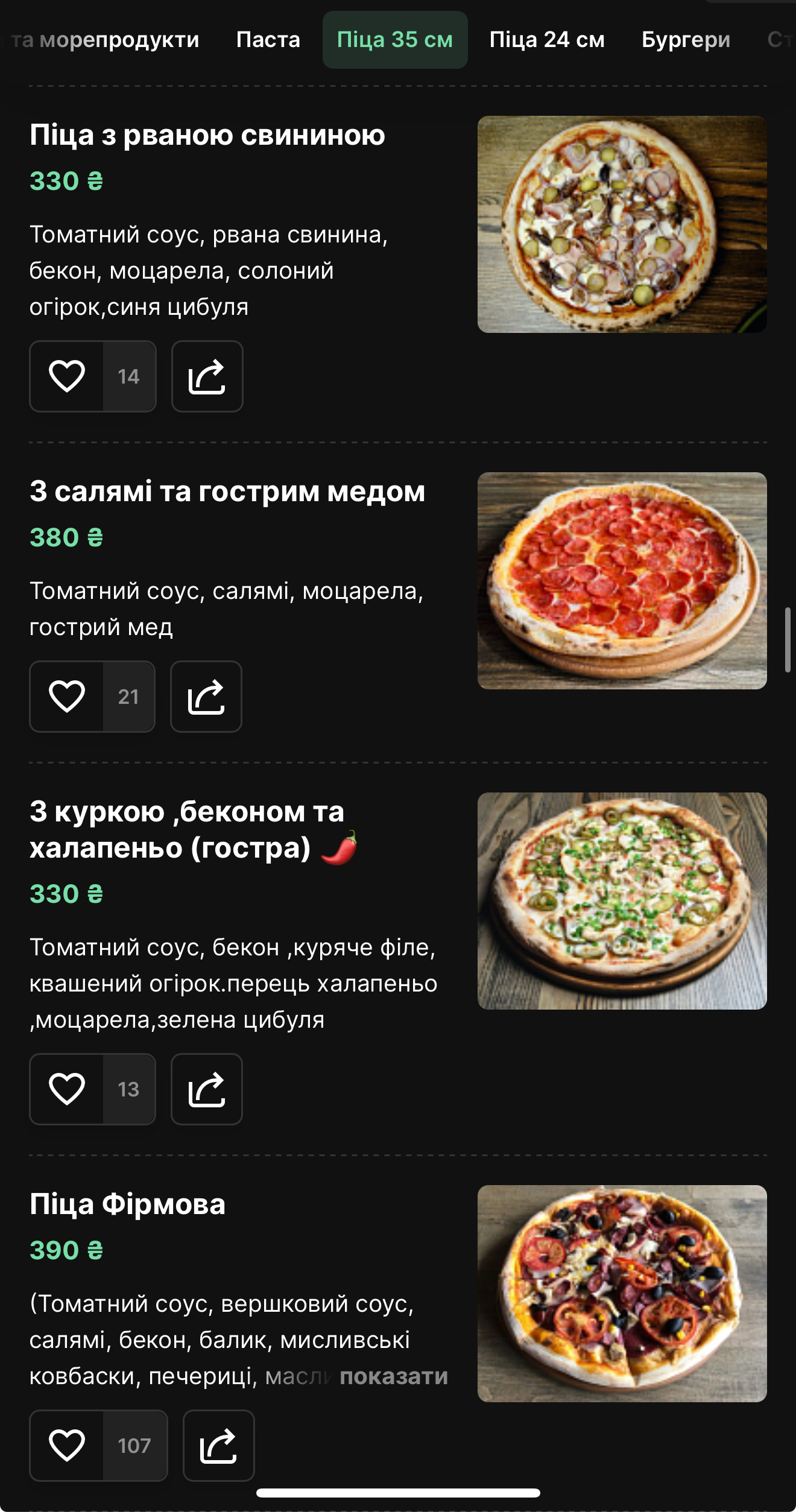
Task: Switch to the морепродукти tab
Action: point(104,40)
